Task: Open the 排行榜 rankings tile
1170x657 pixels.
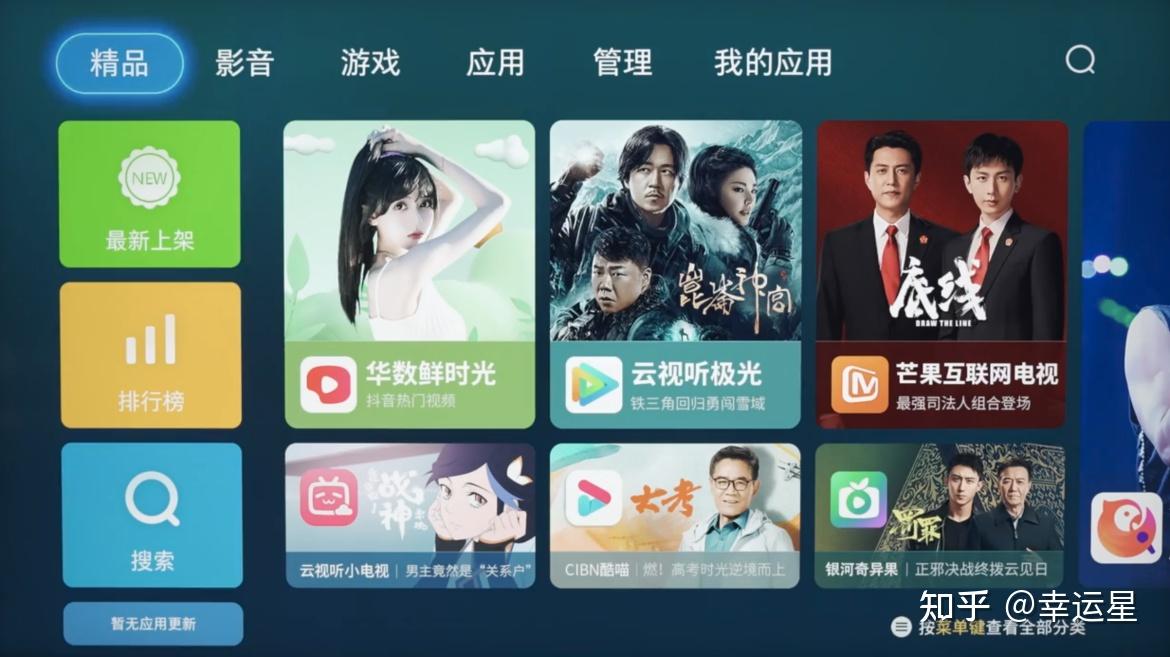Action: point(151,355)
